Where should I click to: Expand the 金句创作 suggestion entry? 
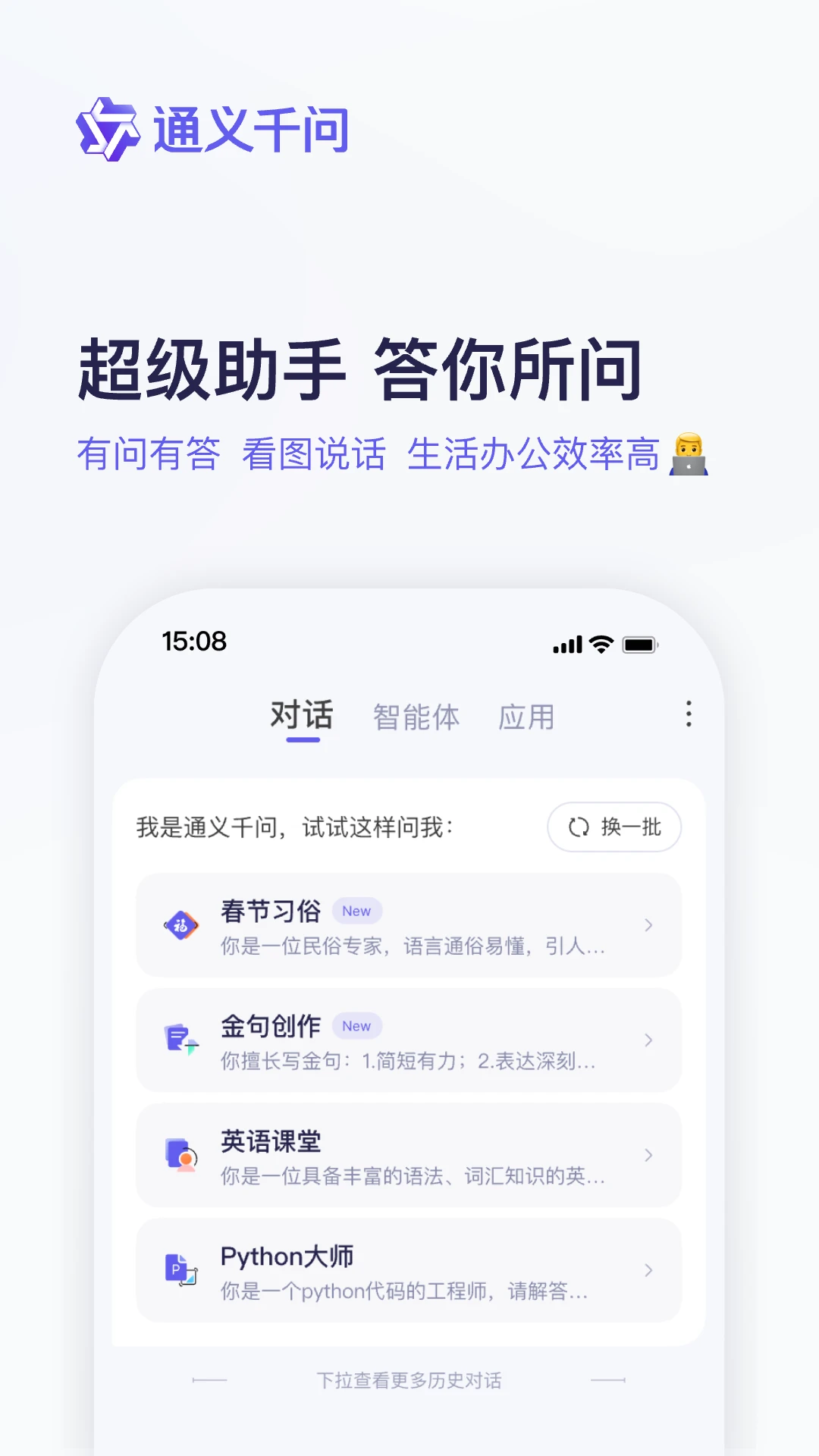click(x=648, y=1040)
